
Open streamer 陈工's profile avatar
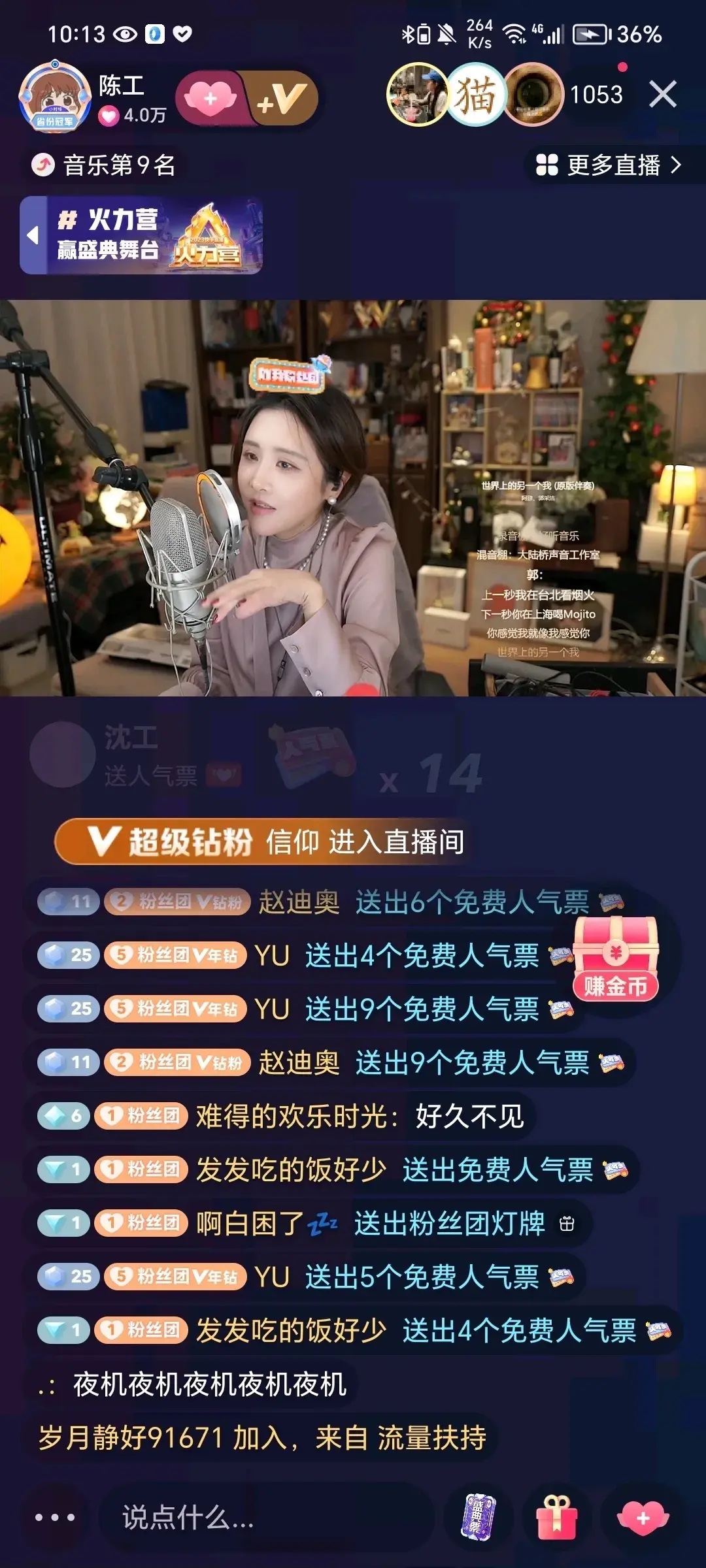[55, 97]
